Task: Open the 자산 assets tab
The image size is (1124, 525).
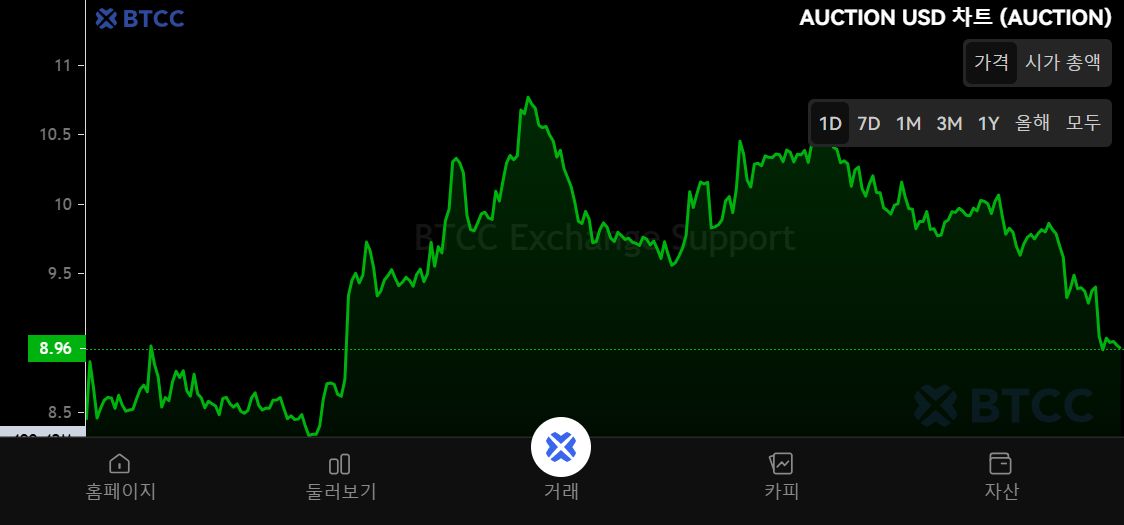Action: click(1000, 476)
